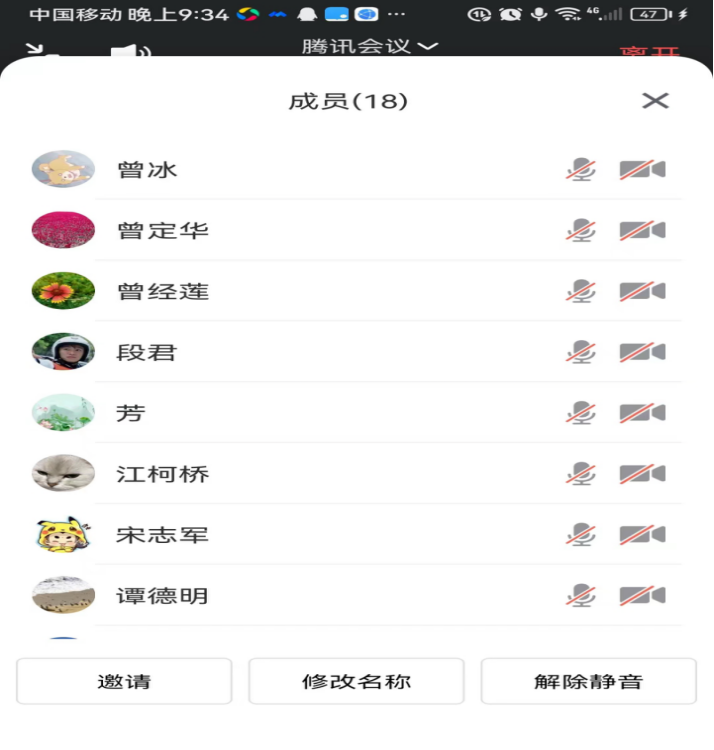Tap the camera-off icon for 江柯桥

point(642,474)
